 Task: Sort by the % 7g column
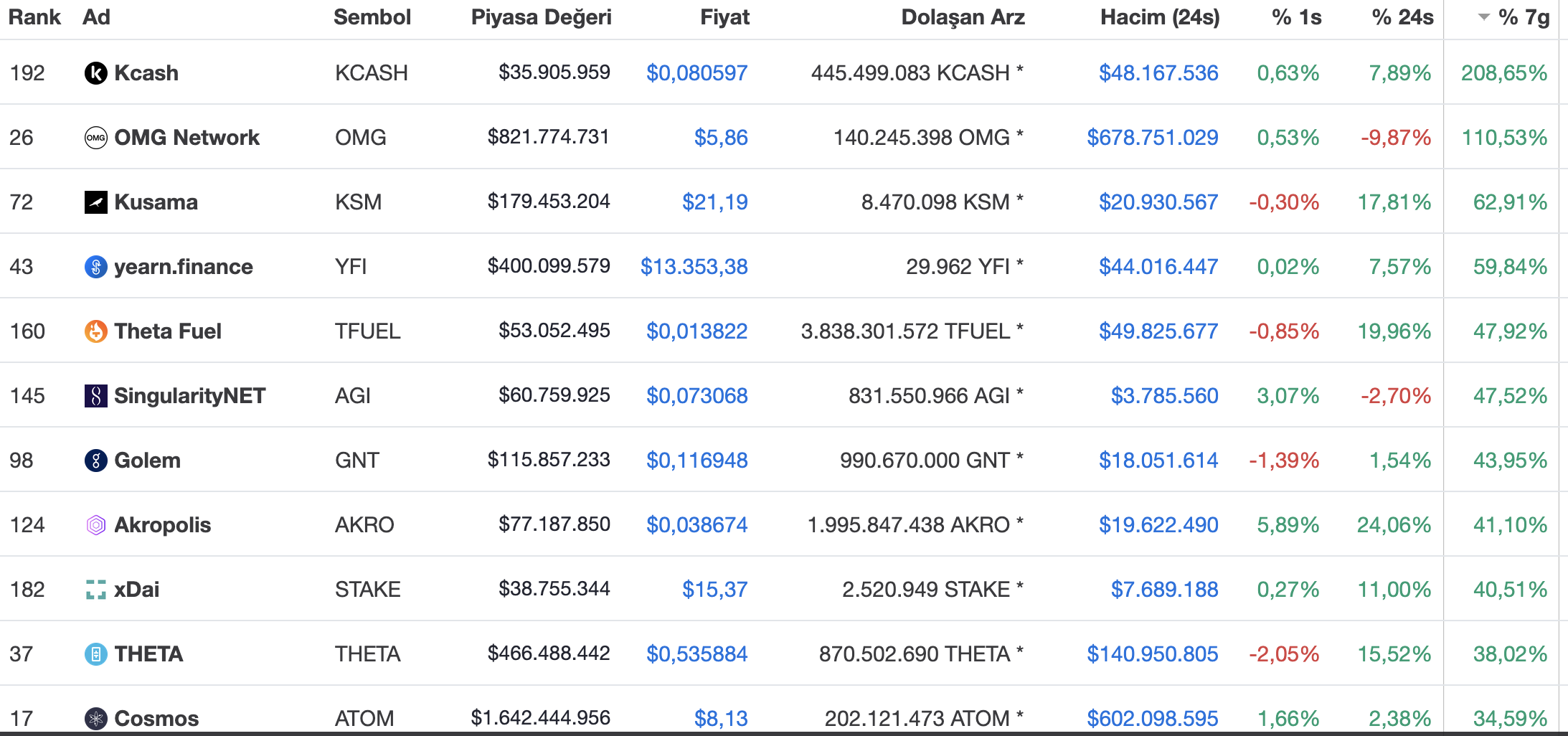pos(1523,17)
